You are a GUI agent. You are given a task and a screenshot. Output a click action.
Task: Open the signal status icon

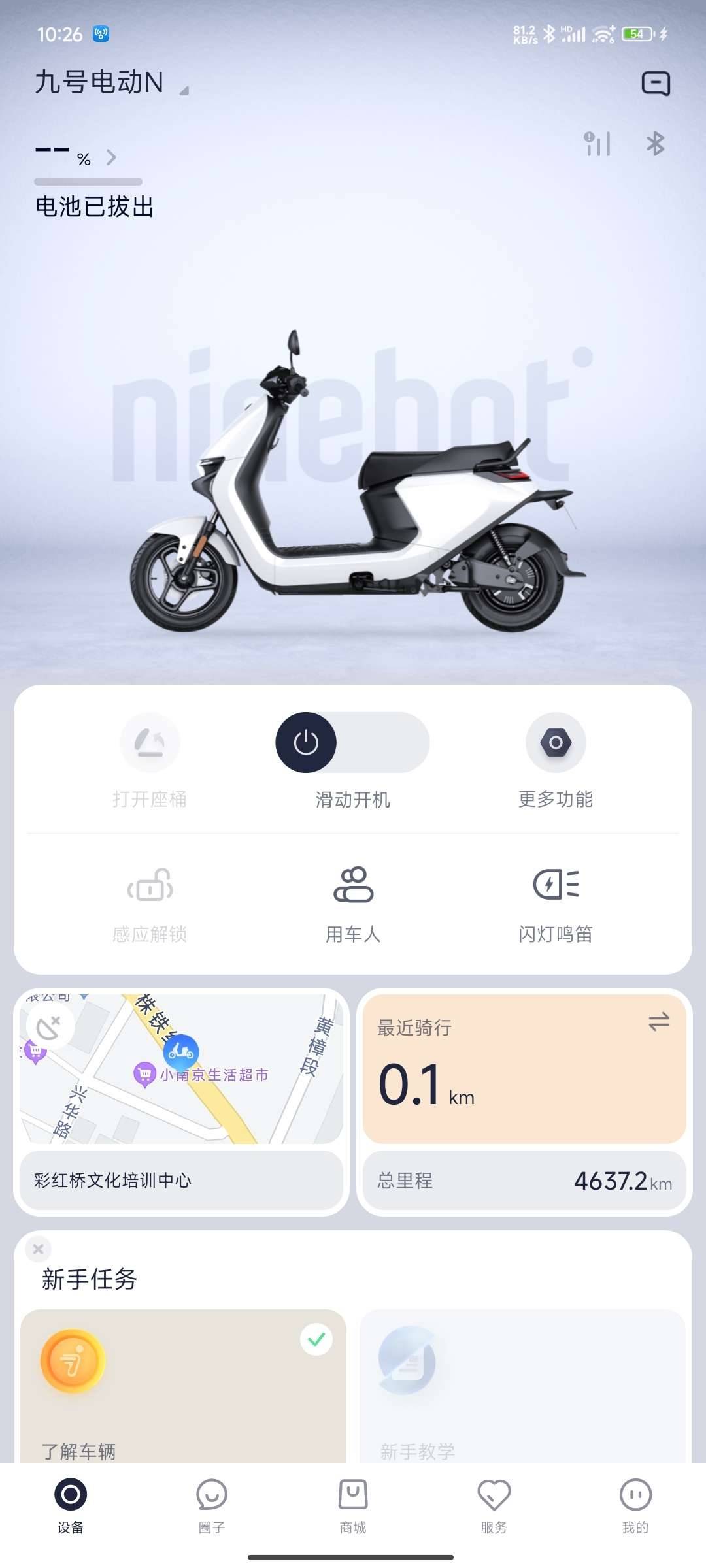(x=597, y=143)
